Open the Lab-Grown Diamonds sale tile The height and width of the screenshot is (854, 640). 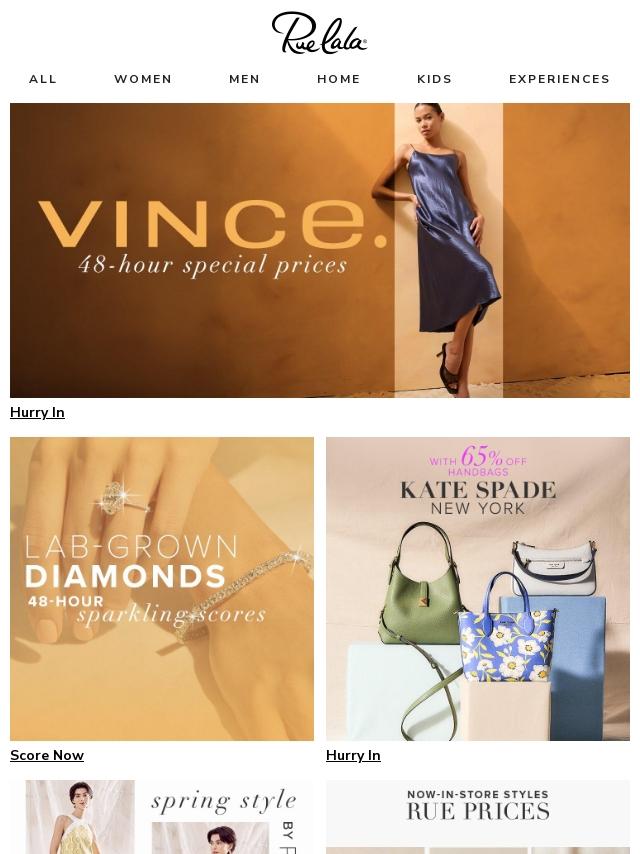pyautogui.click(x=162, y=589)
